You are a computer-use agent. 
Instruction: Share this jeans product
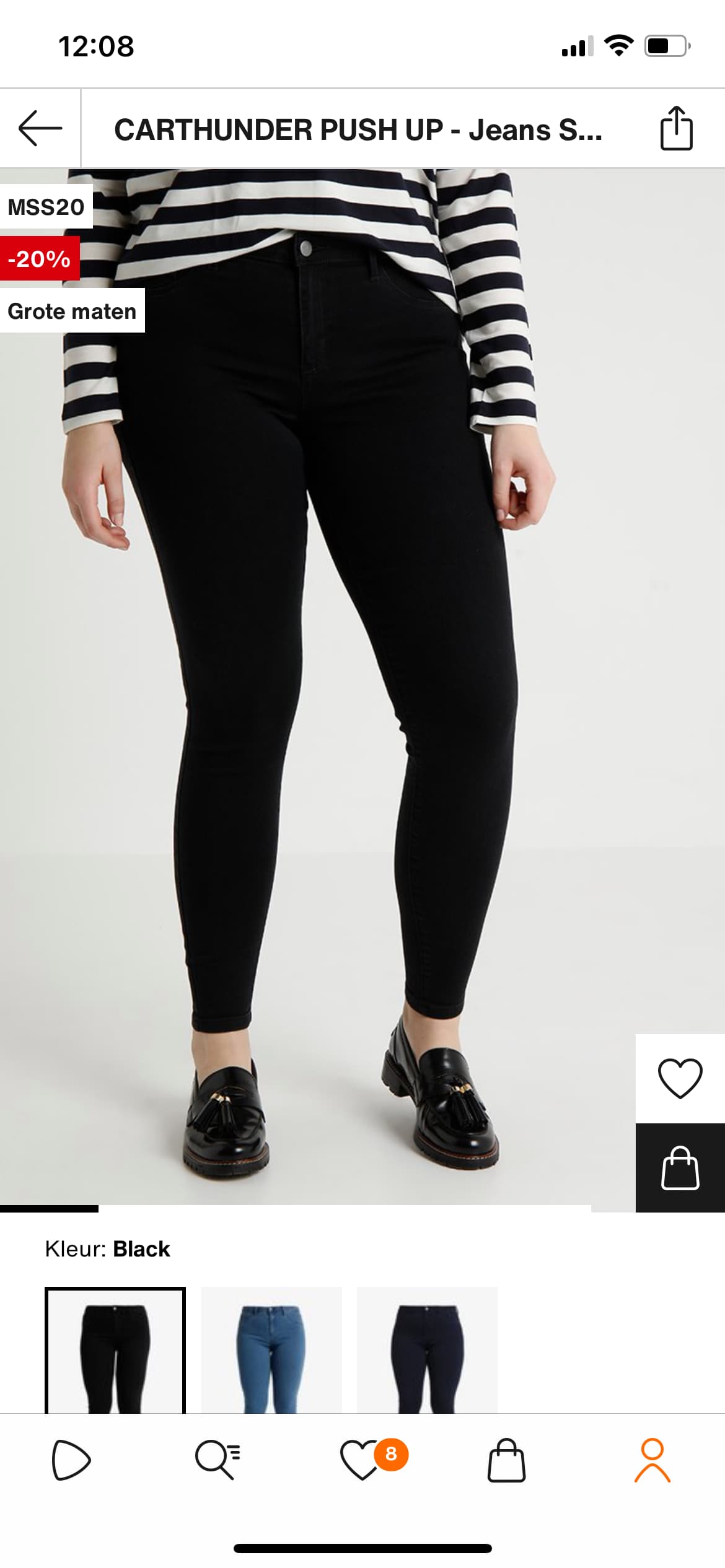[676, 128]
